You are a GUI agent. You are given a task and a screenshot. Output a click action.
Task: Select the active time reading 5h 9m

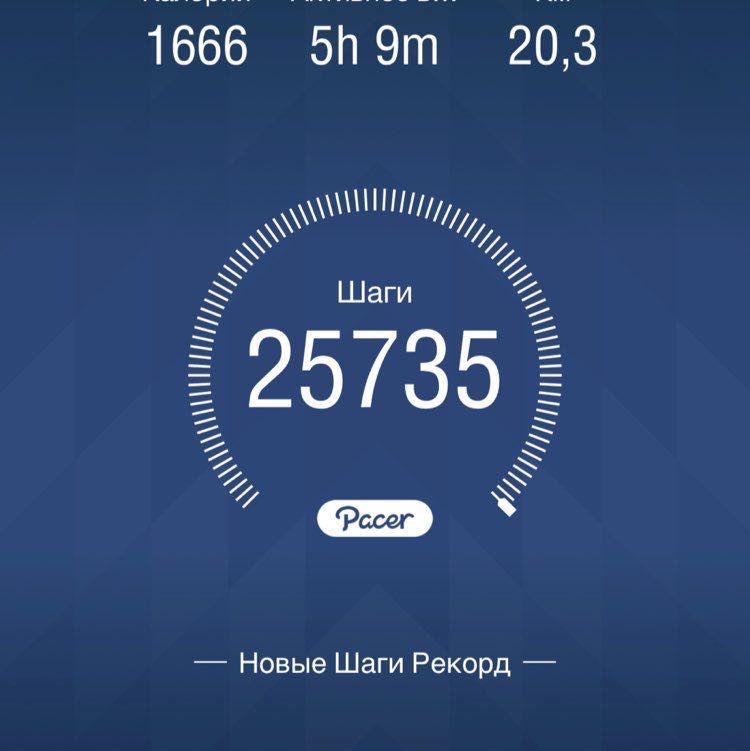point(375,45)
